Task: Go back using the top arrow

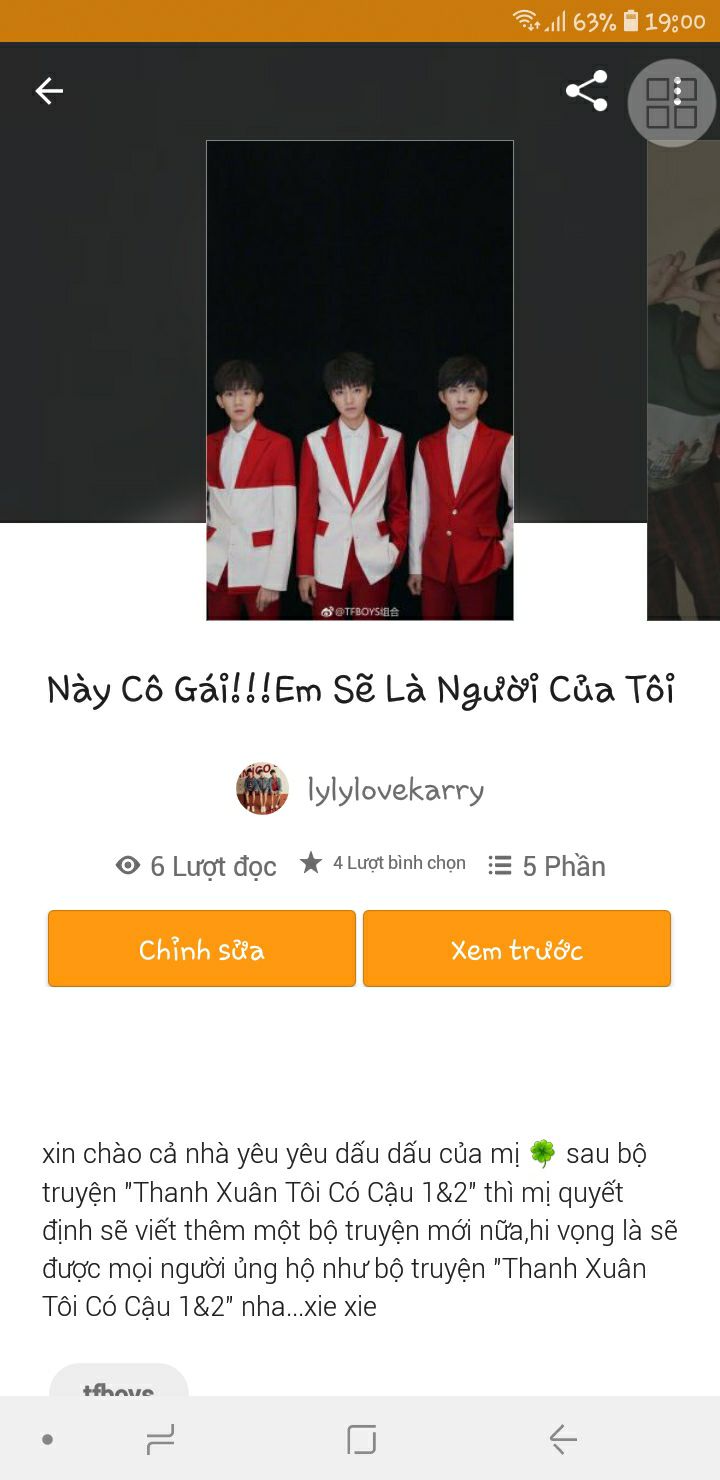Action: point(49,91)
